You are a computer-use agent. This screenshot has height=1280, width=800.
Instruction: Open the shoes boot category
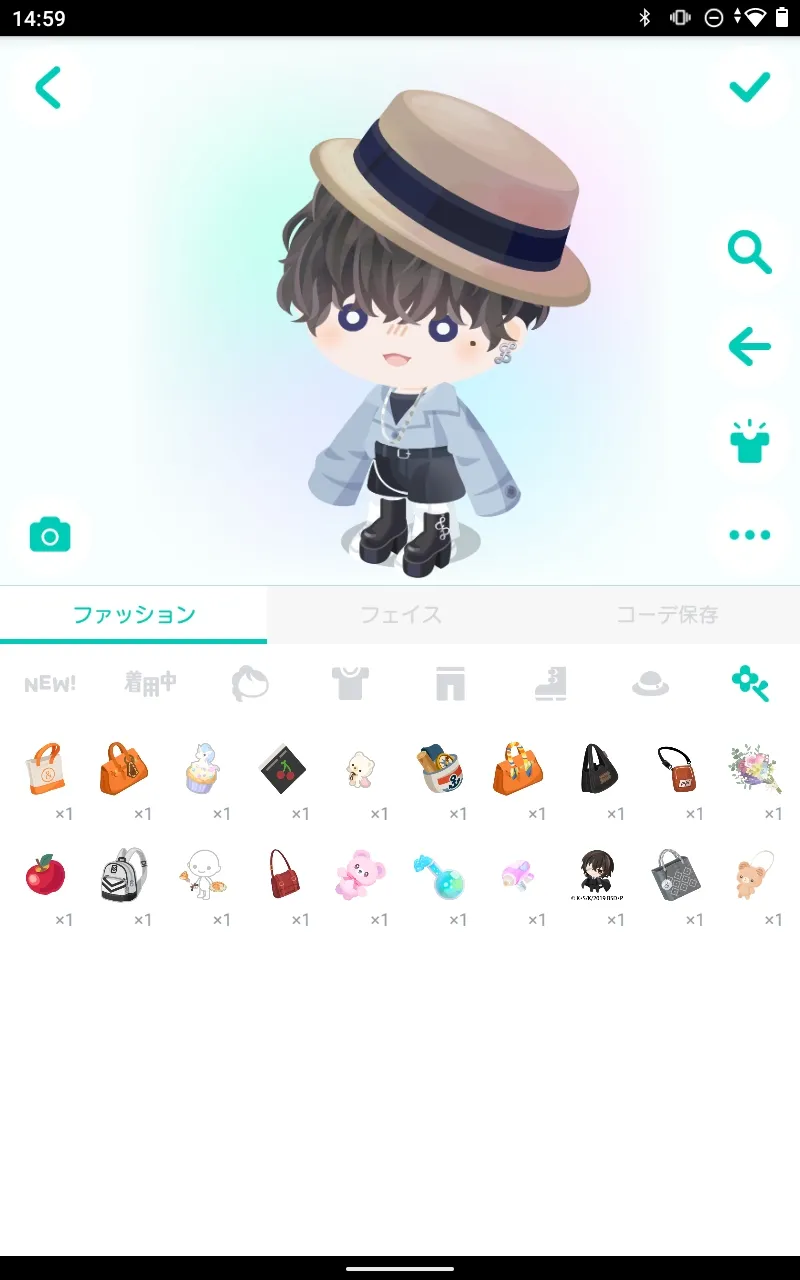pyautogui.click(x=550, y=684)
